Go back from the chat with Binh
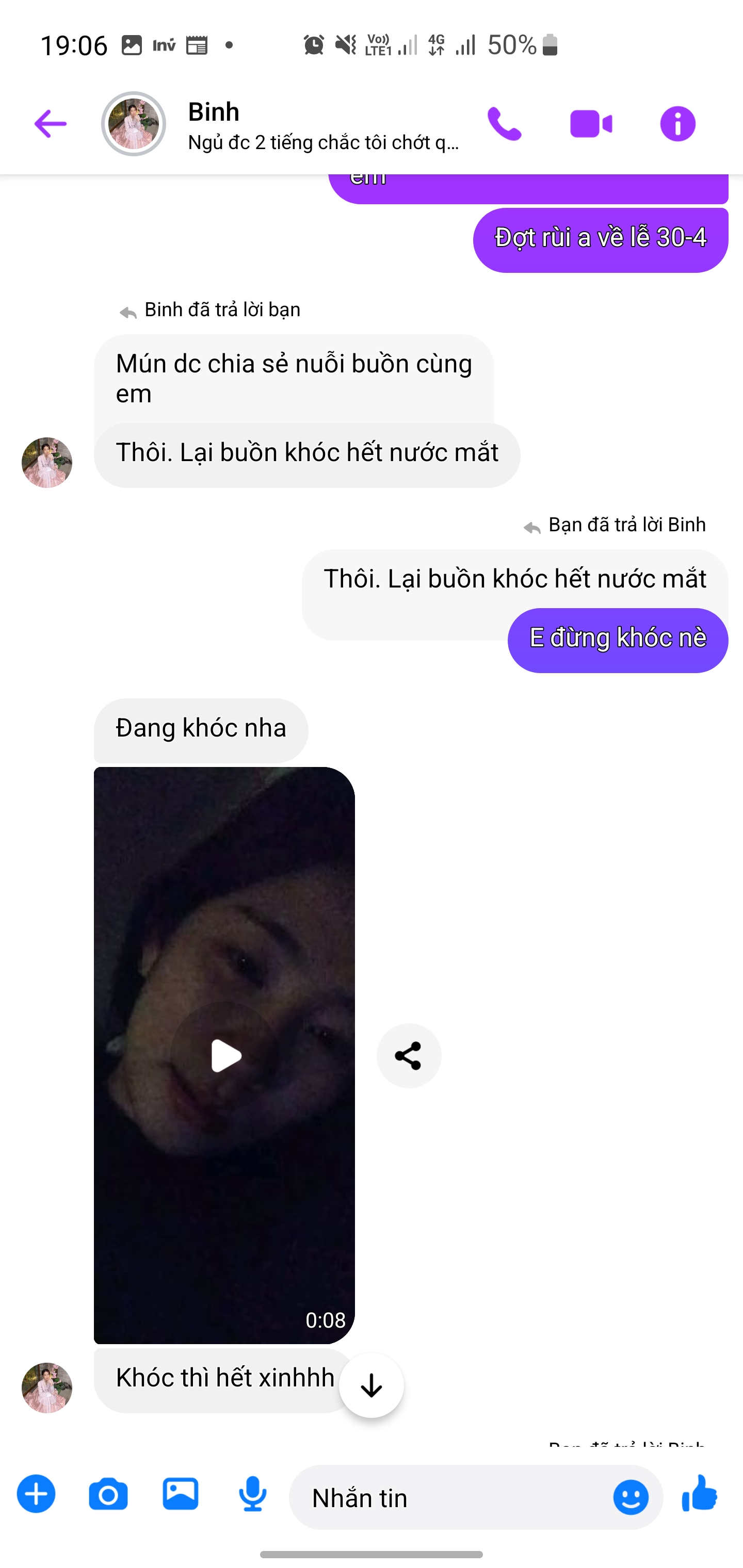Screen dimensions: 743x1568 coord(50,124)
